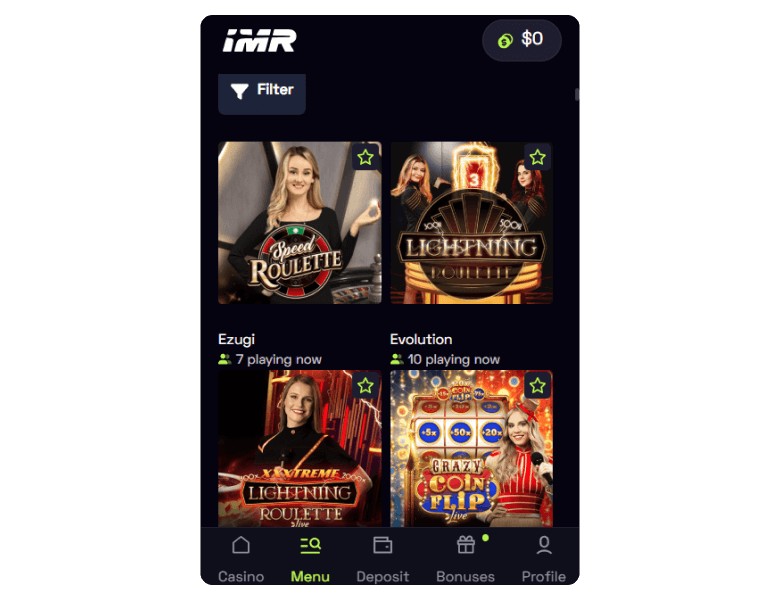Screen dimensions: 780x600
Task: Open the $0 balance button
Action: tap(521, 40)
